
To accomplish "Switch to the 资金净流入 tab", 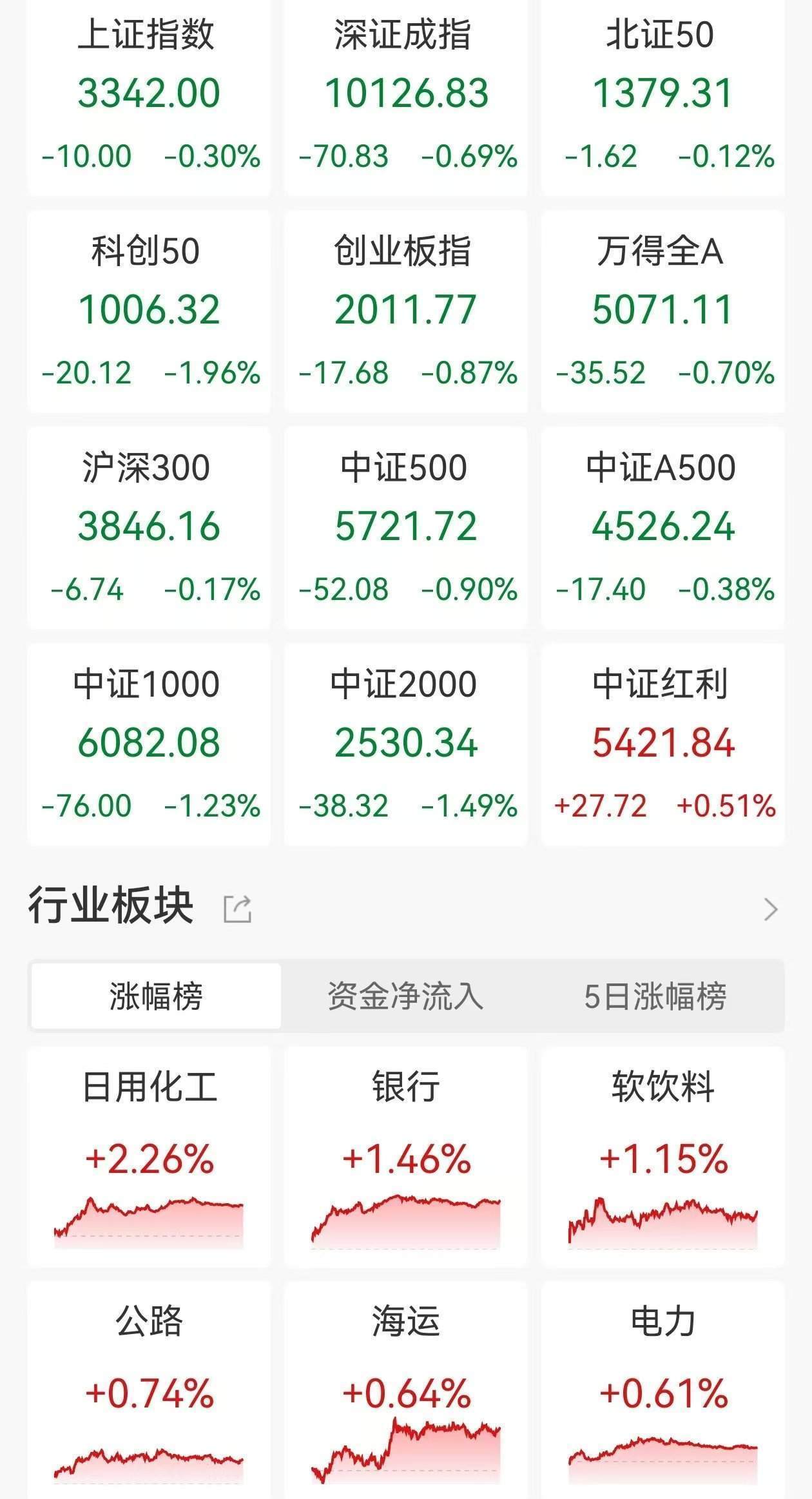I will point(405,996).
